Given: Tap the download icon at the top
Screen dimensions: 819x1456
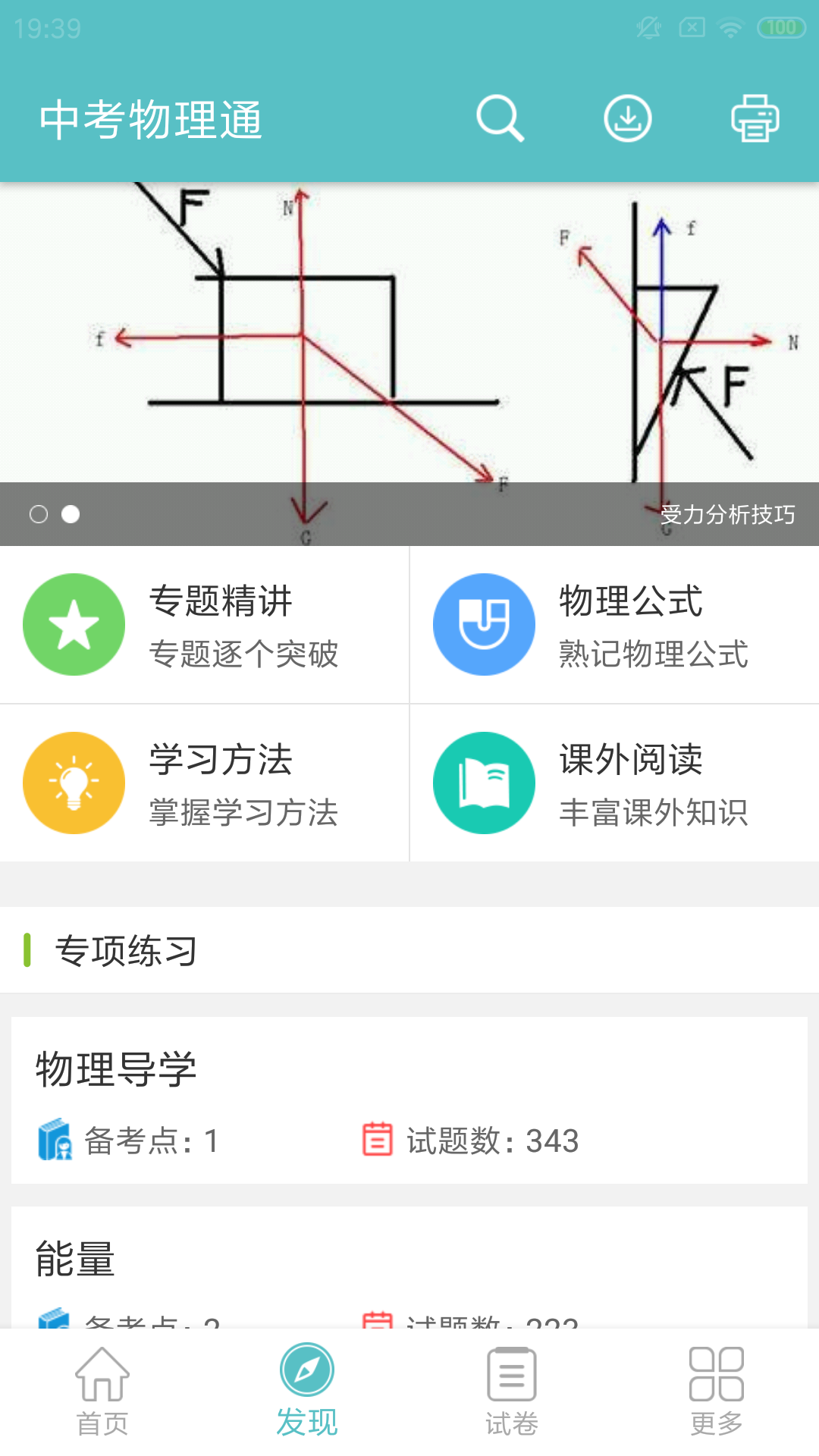Looking at the screenshot, I should click(x=627, y=118).
